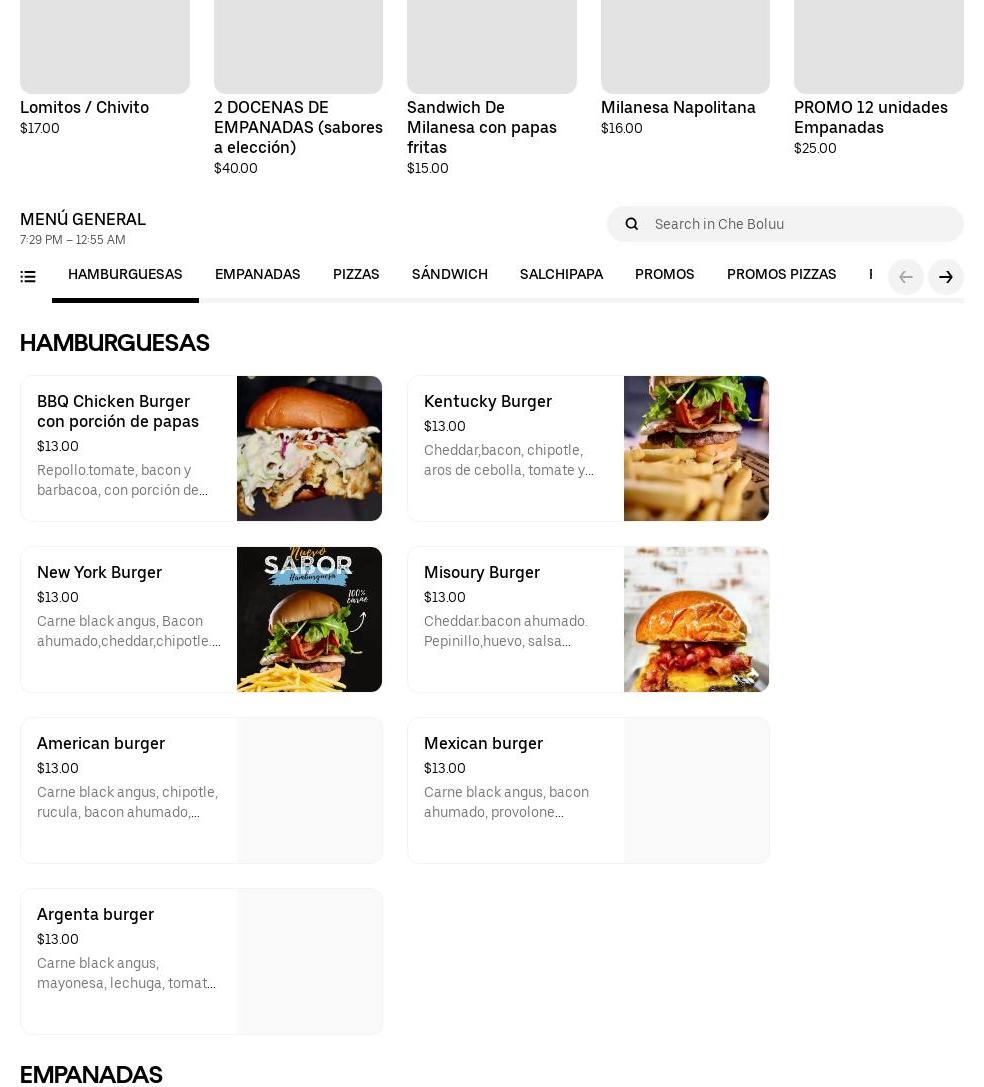Switch to the Promos tab
Image resolution: width=984 pixels, height=1087 pixels.
pyautogui.click(x=664, y=275)
